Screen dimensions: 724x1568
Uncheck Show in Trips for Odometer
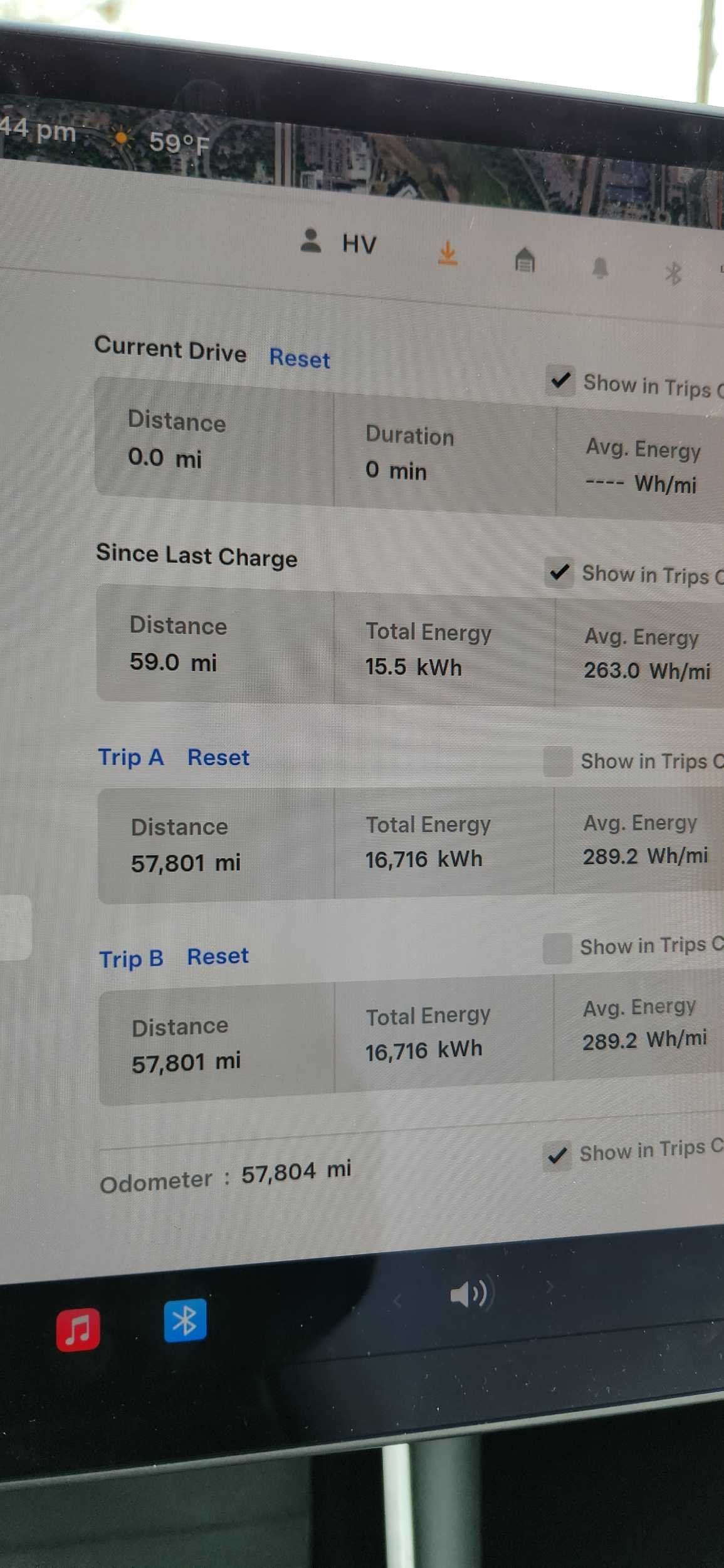pos(557,1155)
